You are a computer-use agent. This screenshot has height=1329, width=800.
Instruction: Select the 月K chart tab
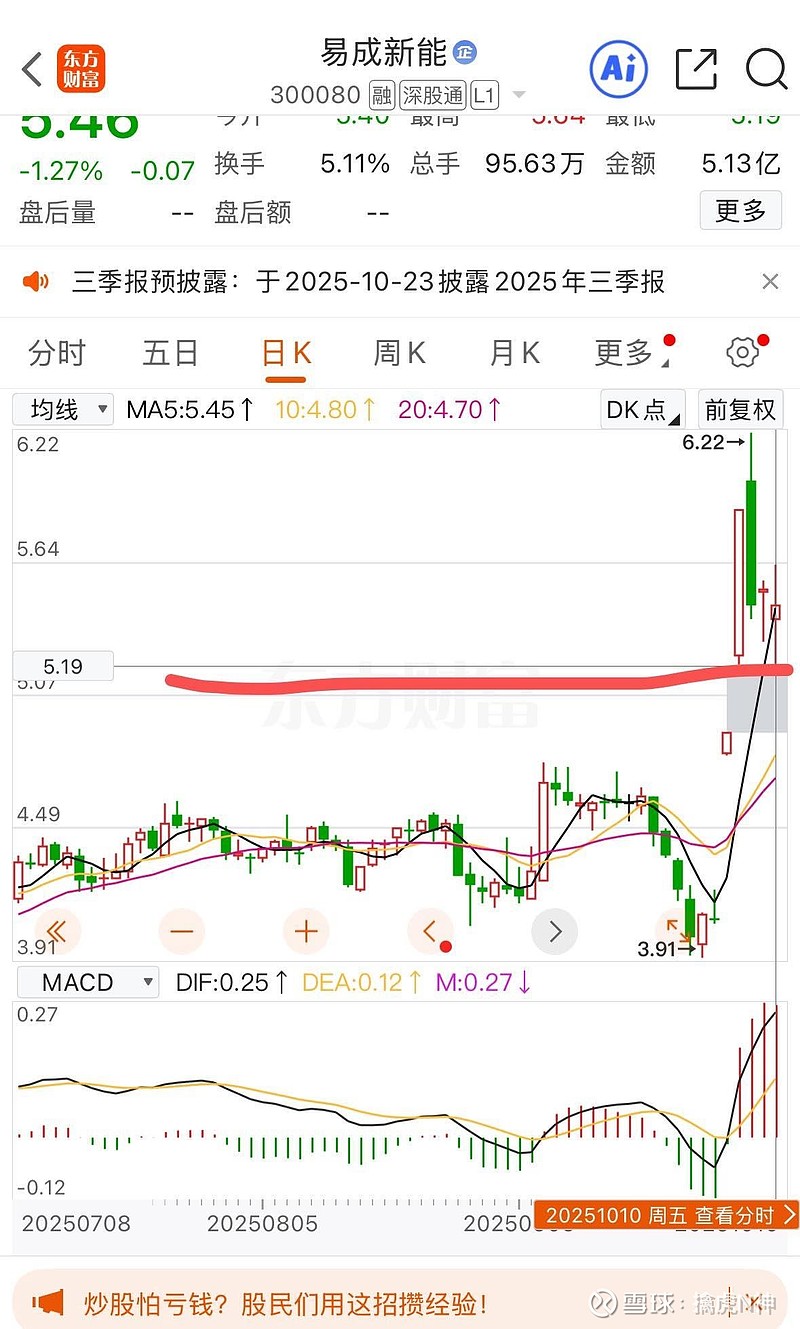point(514,353)
